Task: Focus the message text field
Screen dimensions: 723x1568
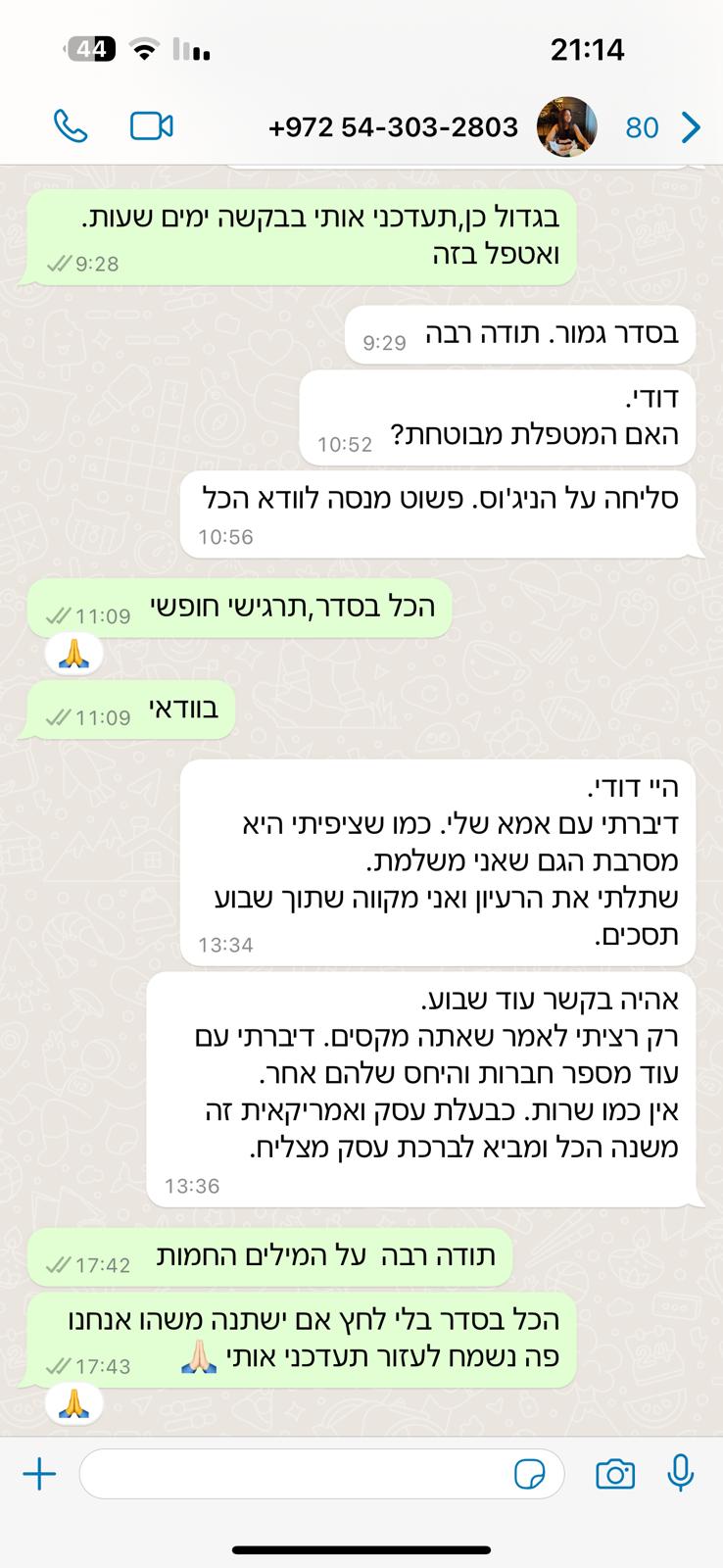Action: (x=294, y=1473)
